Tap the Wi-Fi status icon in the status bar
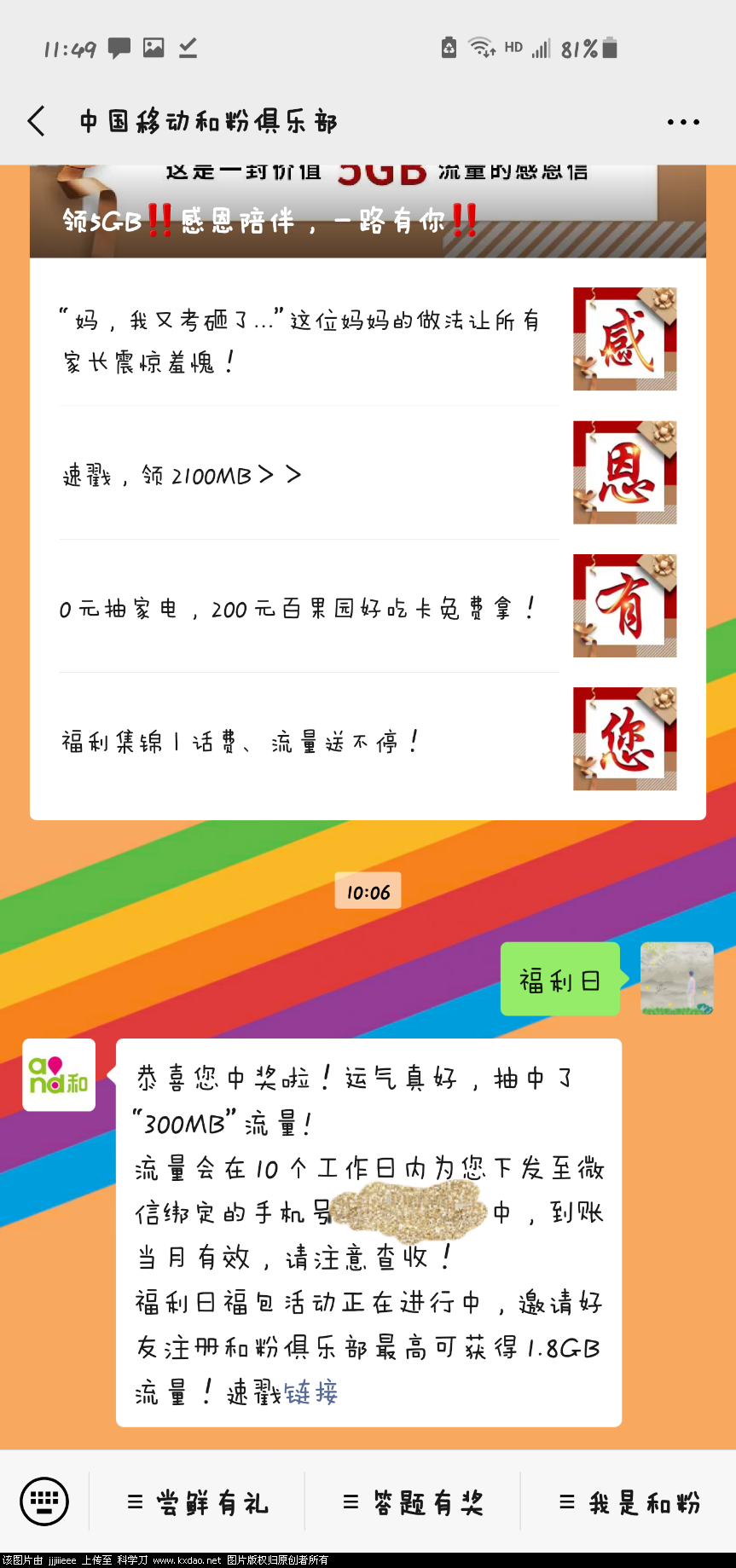The width and height of the screenshot is (736, 1568). (479, 48)
